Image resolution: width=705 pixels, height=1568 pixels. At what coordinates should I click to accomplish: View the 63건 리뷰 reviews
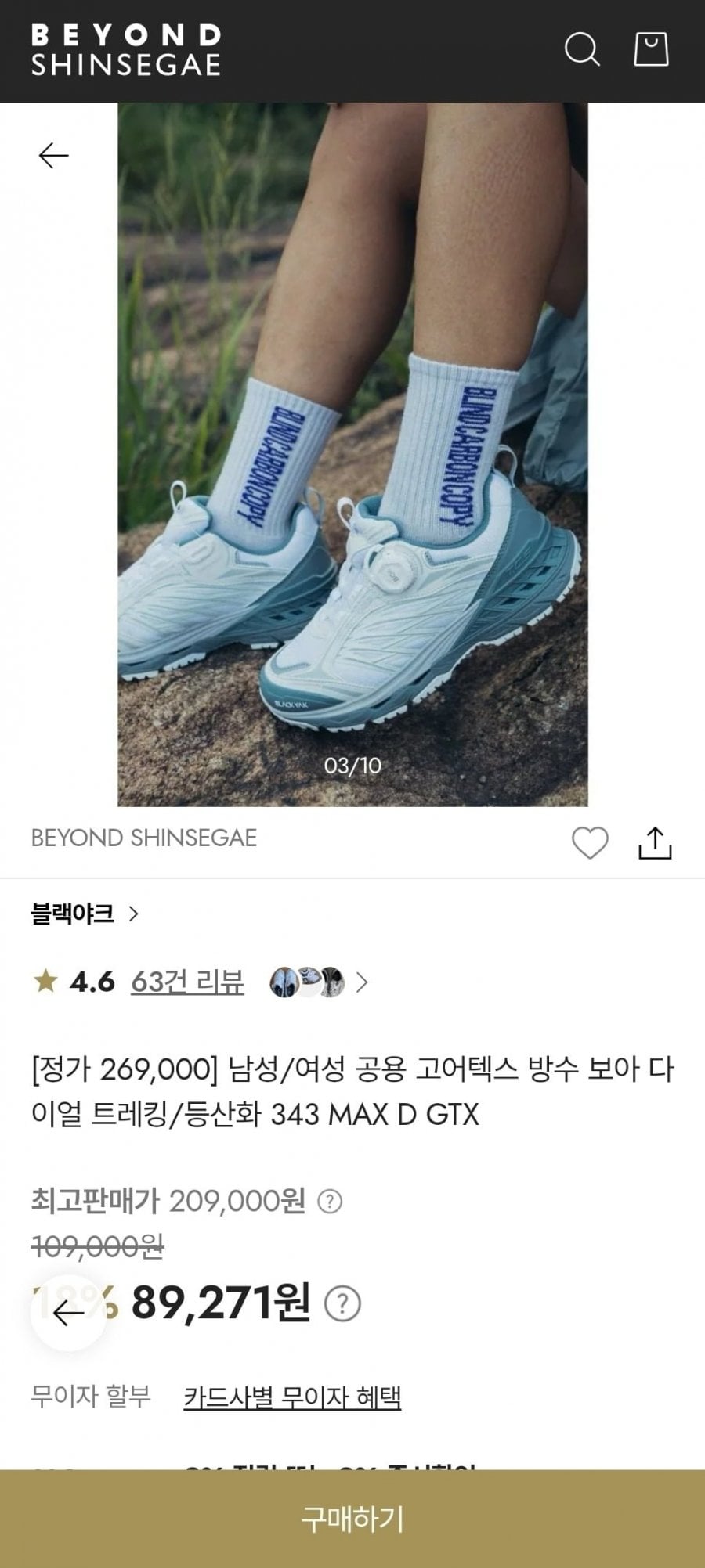pos(187,982)
